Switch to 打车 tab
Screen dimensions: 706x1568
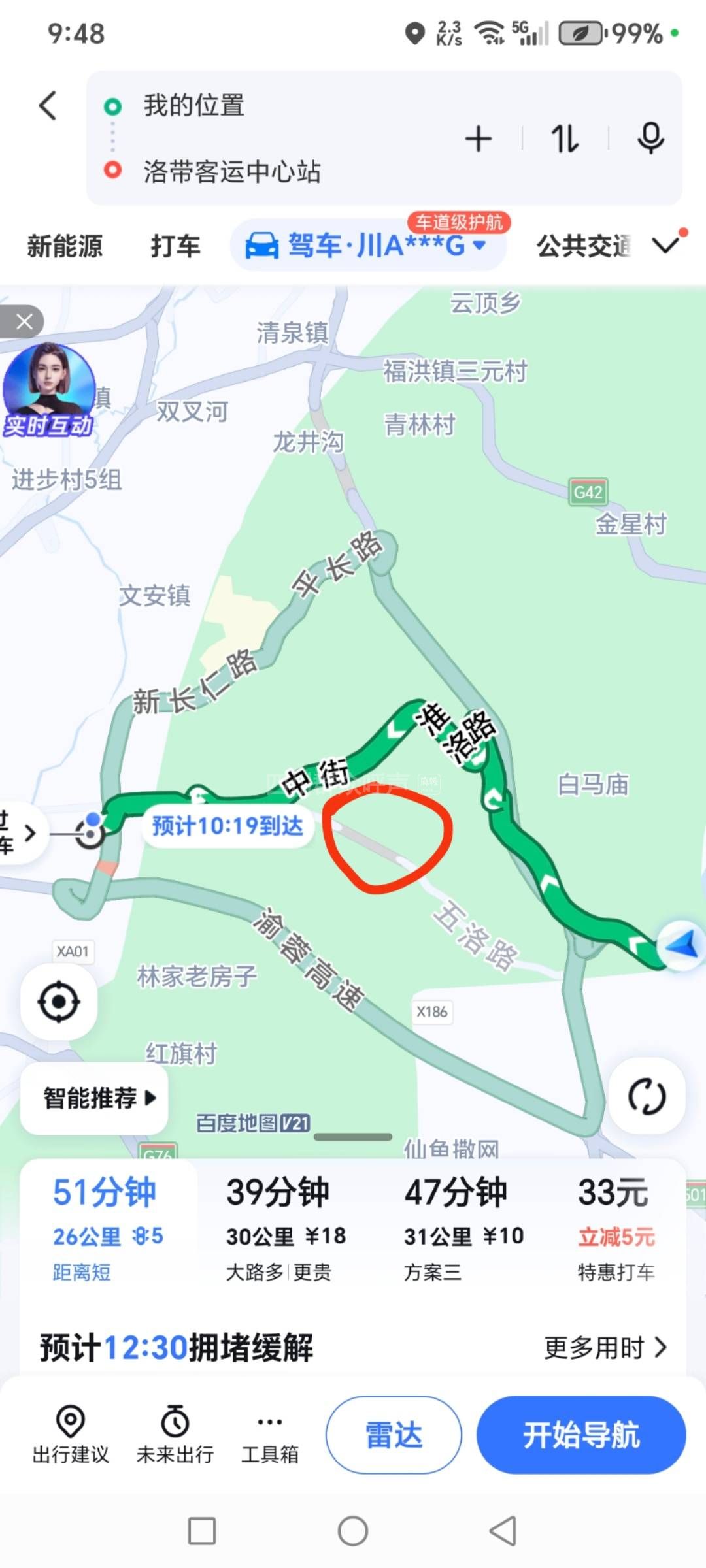pos(175,247)
